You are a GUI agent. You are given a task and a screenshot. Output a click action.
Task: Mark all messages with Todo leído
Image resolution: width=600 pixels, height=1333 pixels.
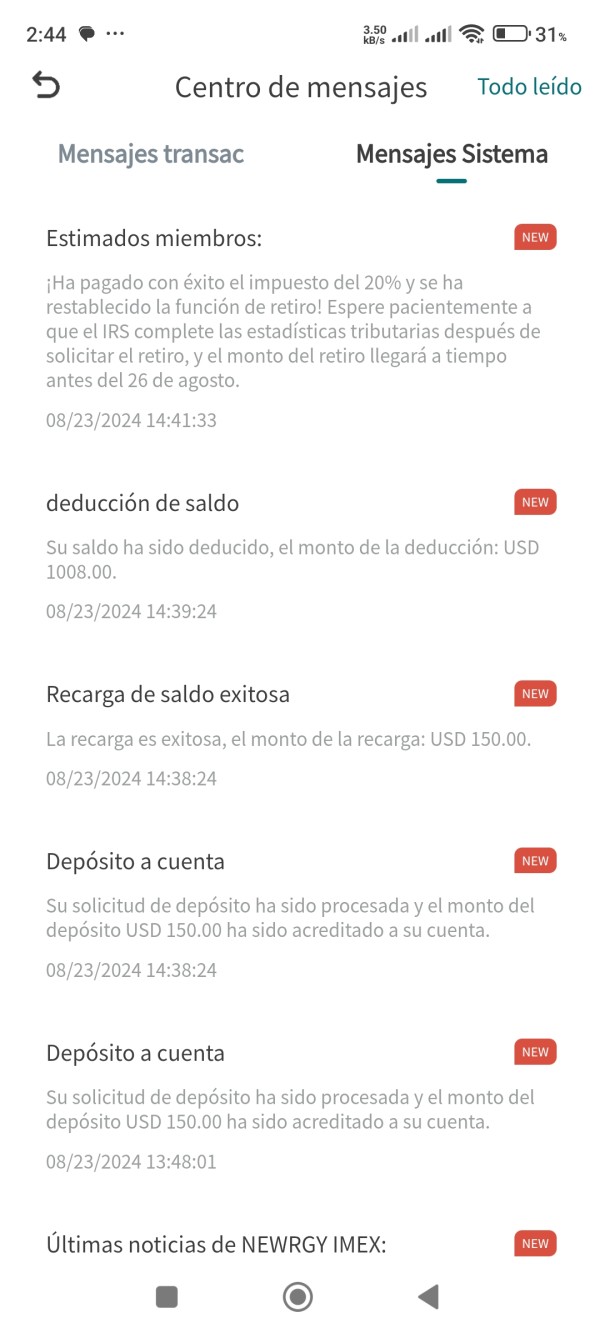pos(529,87)
